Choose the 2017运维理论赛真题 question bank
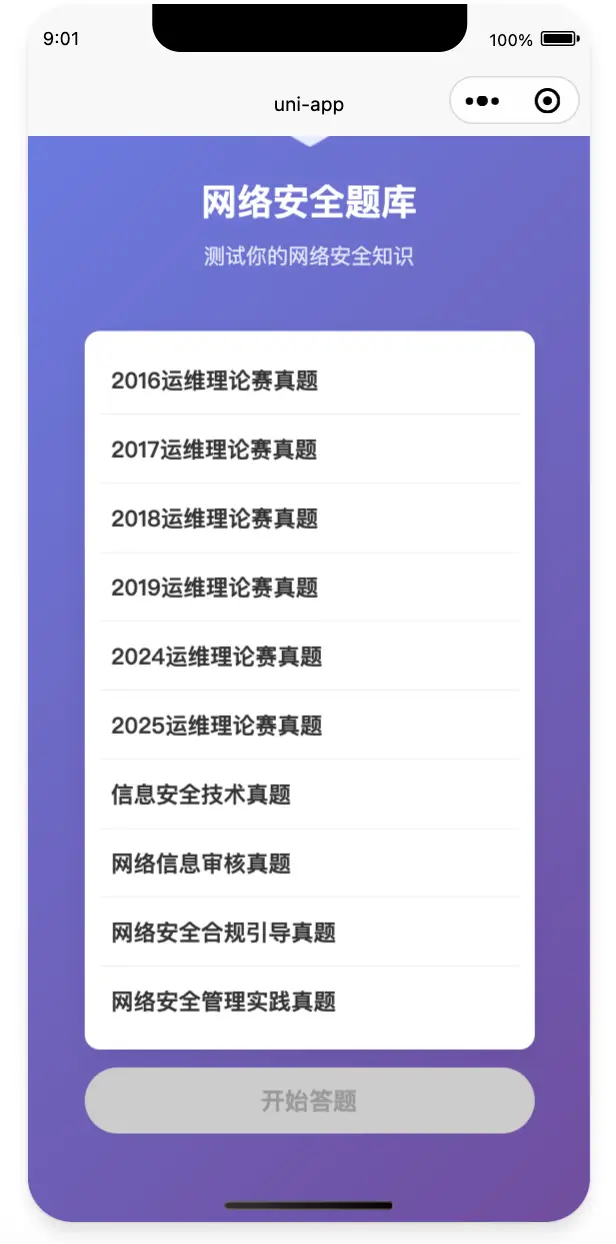 coord(309,449)
